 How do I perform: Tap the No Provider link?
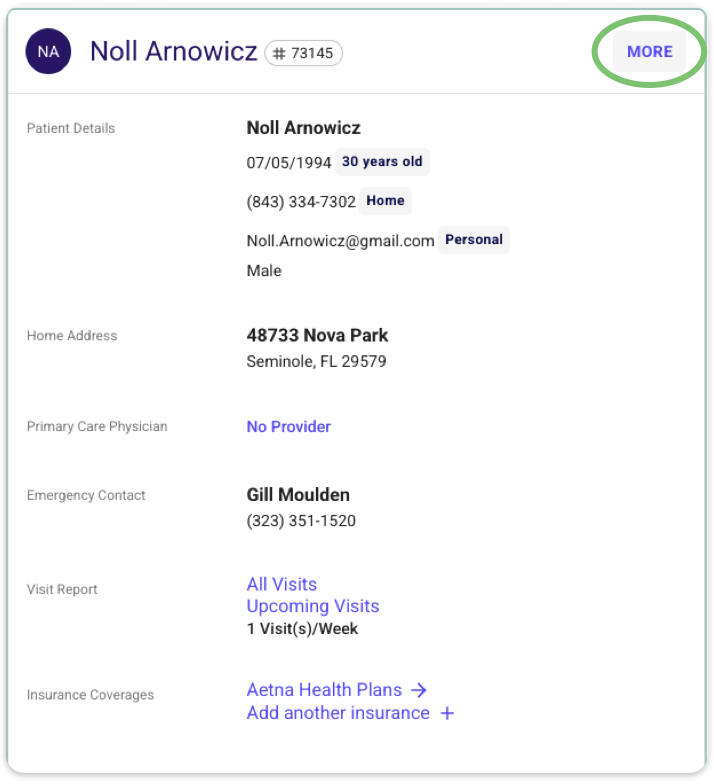point(288,427)
